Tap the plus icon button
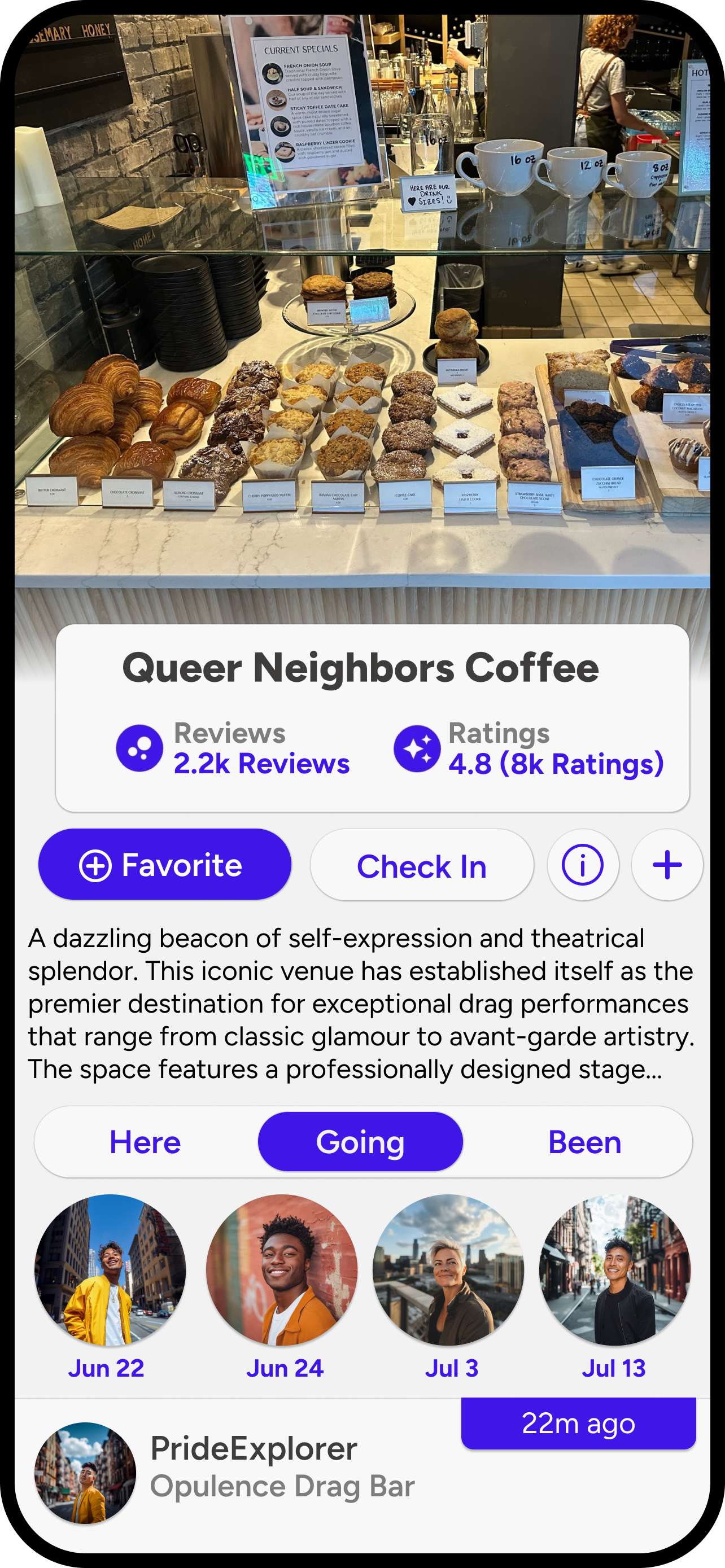The height and width of the screenshot is (1568, 725). (x=667, y=865)
